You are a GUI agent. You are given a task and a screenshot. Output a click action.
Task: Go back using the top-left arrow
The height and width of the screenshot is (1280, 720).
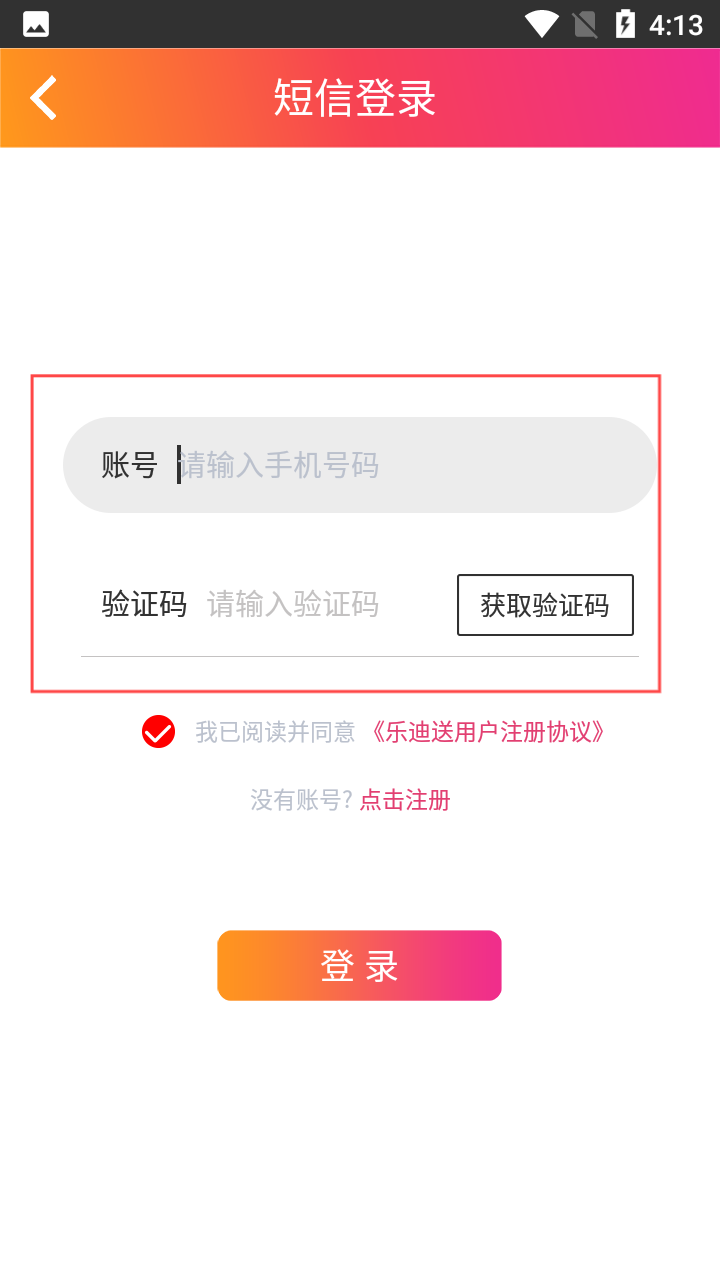point(44,98)
